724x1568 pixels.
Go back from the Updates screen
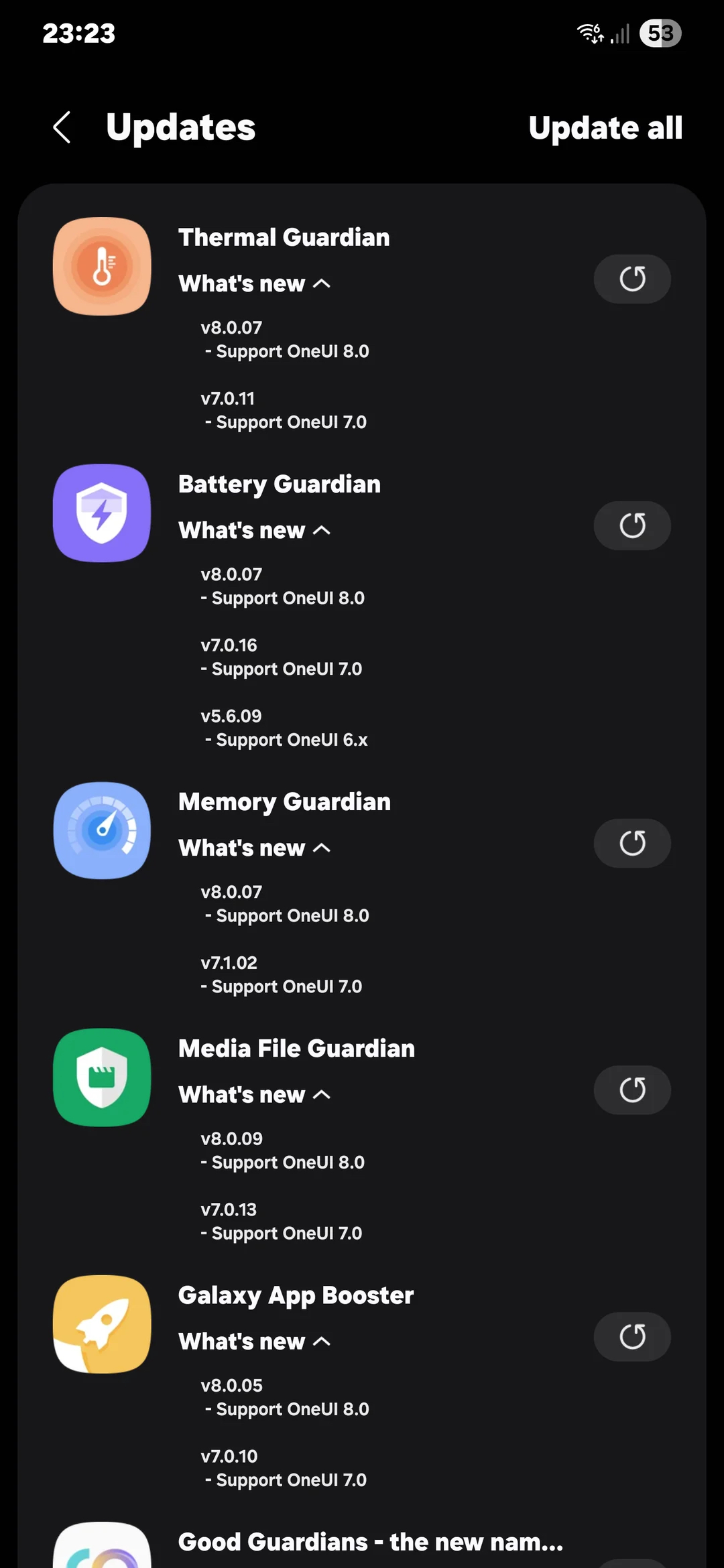pyautogui.click(x=62, y=127)
